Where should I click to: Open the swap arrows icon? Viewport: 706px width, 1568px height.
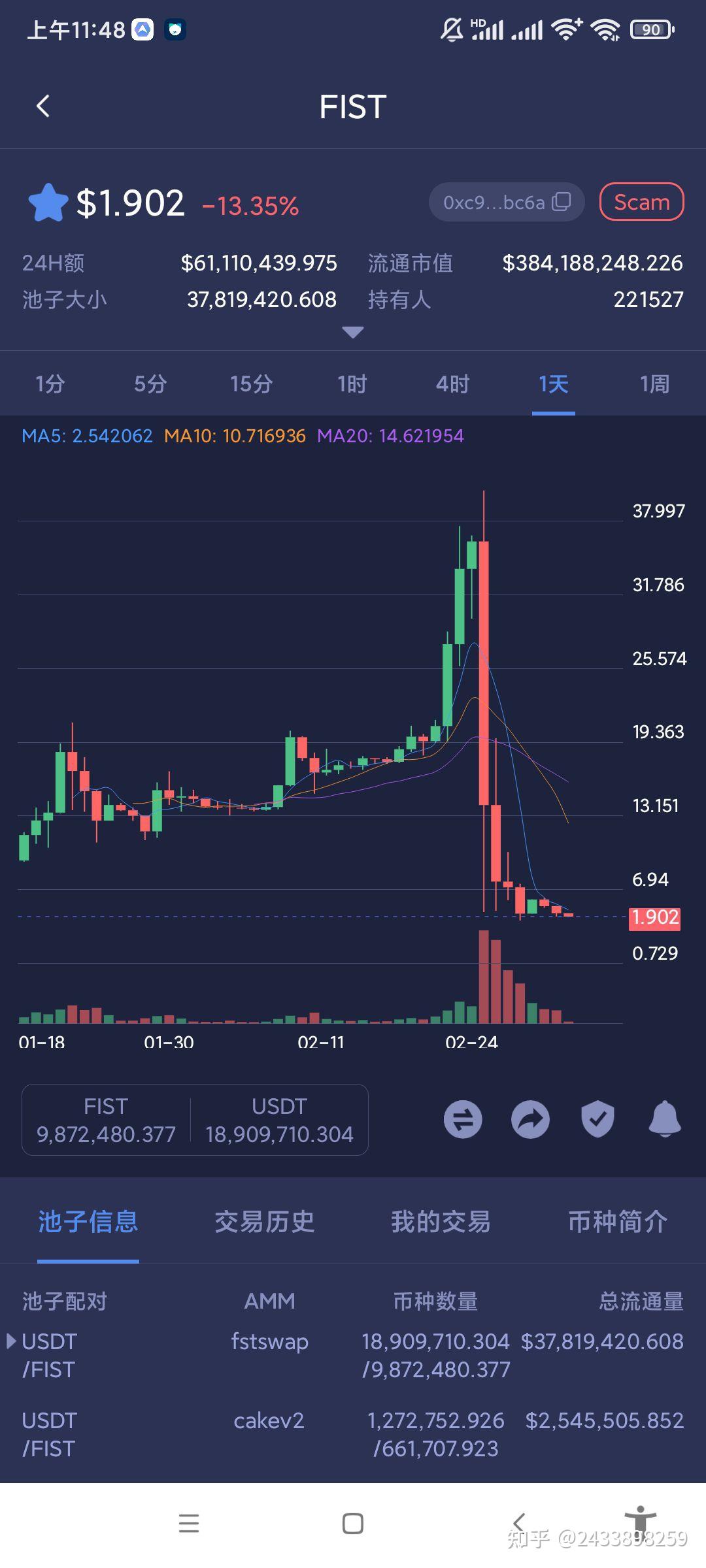(463, 1119)
